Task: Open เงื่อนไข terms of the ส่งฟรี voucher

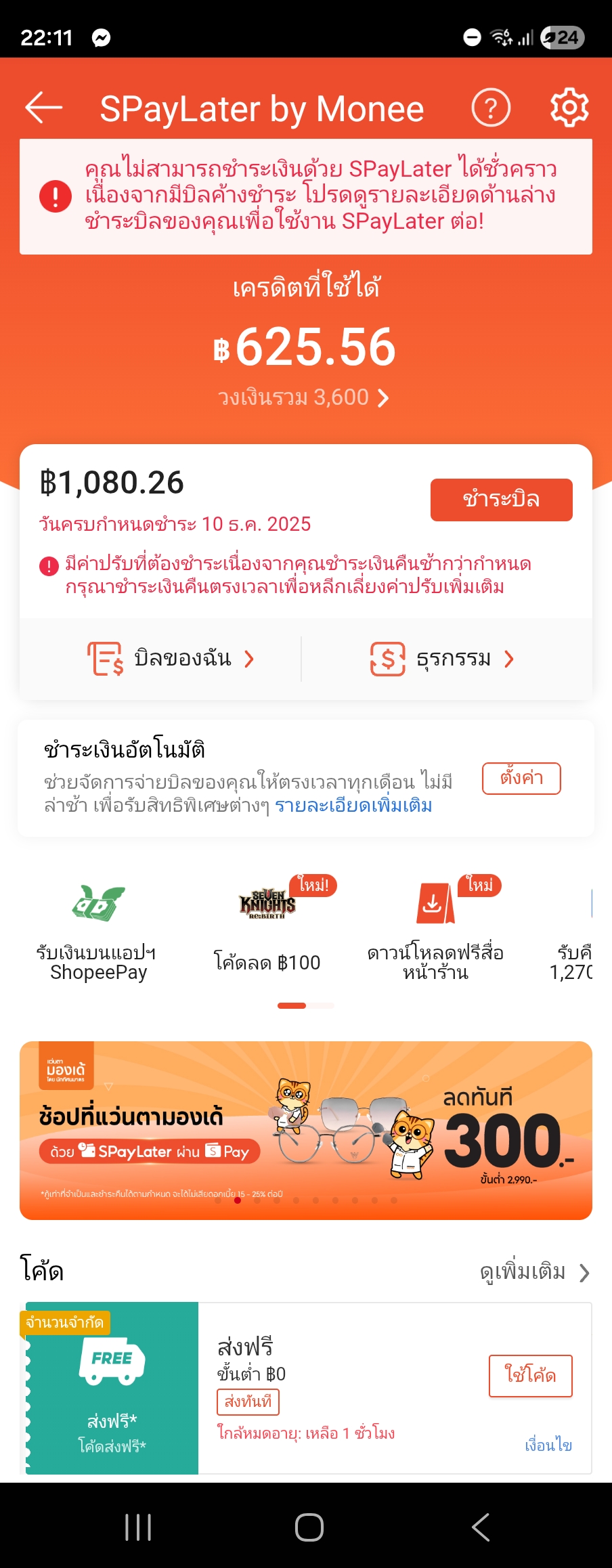Action: click(548, 1445)
